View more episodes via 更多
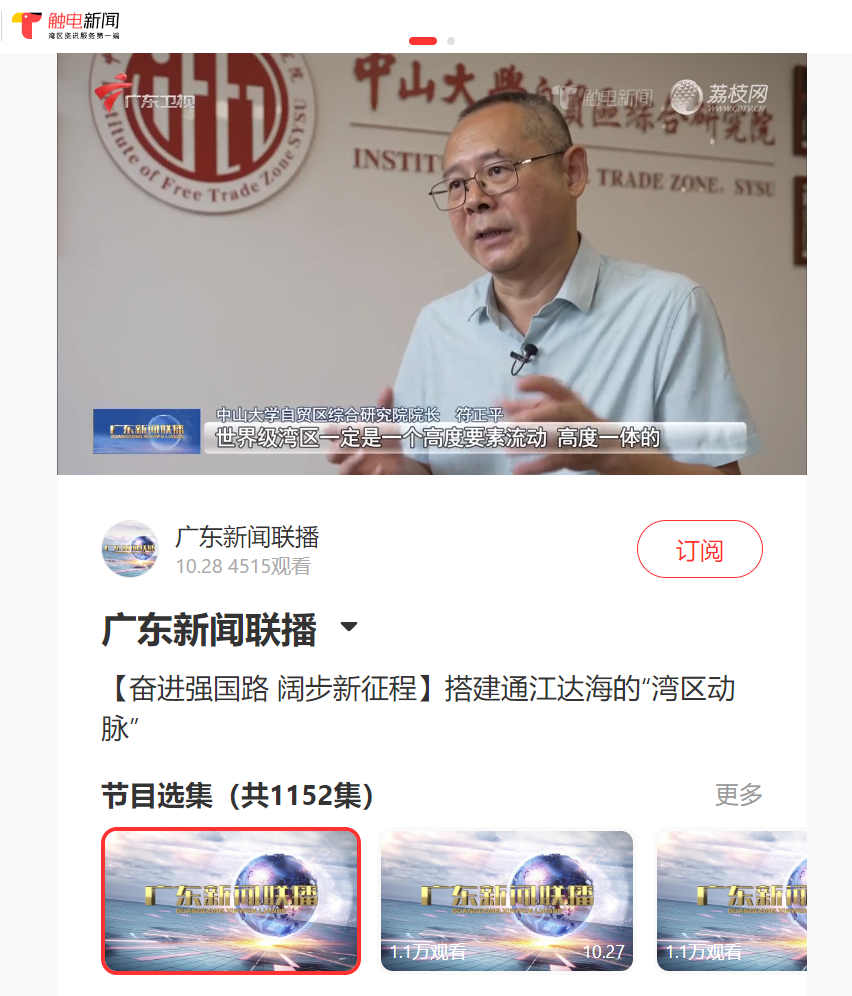This screenshot has width=852, height=996. tap(738, 795)
